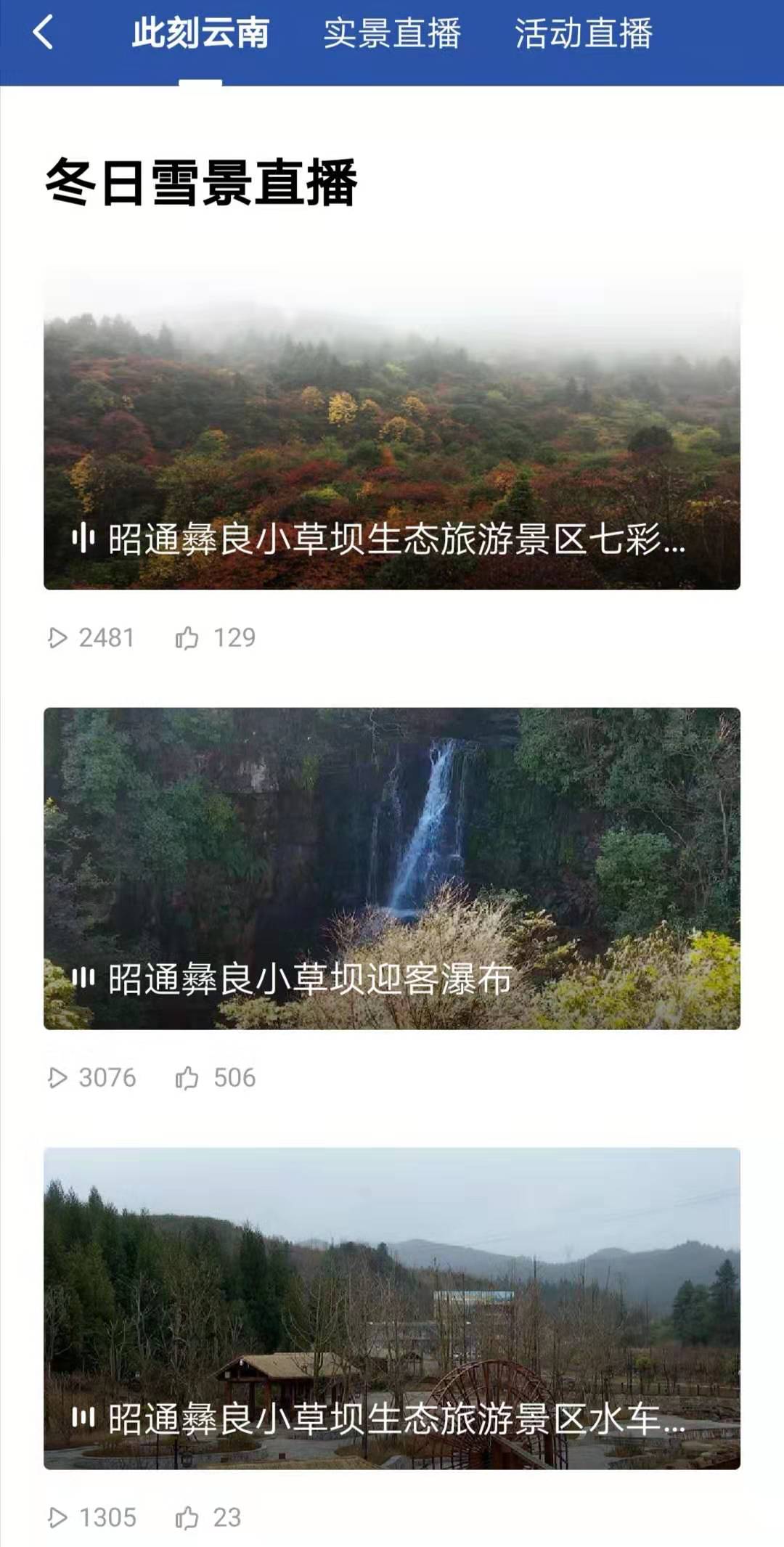Go back using the top-left arrow
This screenshot has width=784, height=1547.
[x=43, y=33]
